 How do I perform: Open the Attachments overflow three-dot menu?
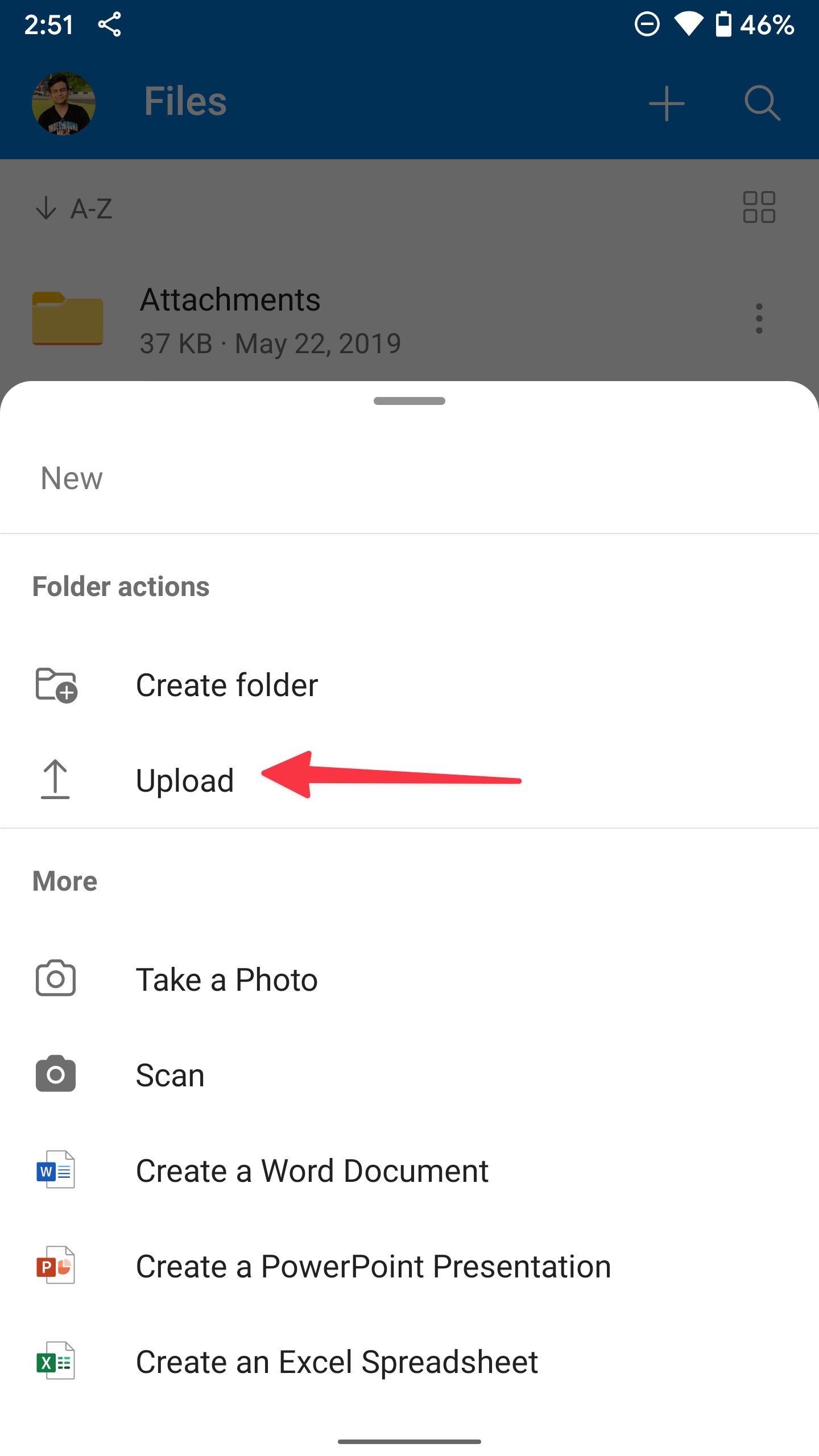coord(759,320)
